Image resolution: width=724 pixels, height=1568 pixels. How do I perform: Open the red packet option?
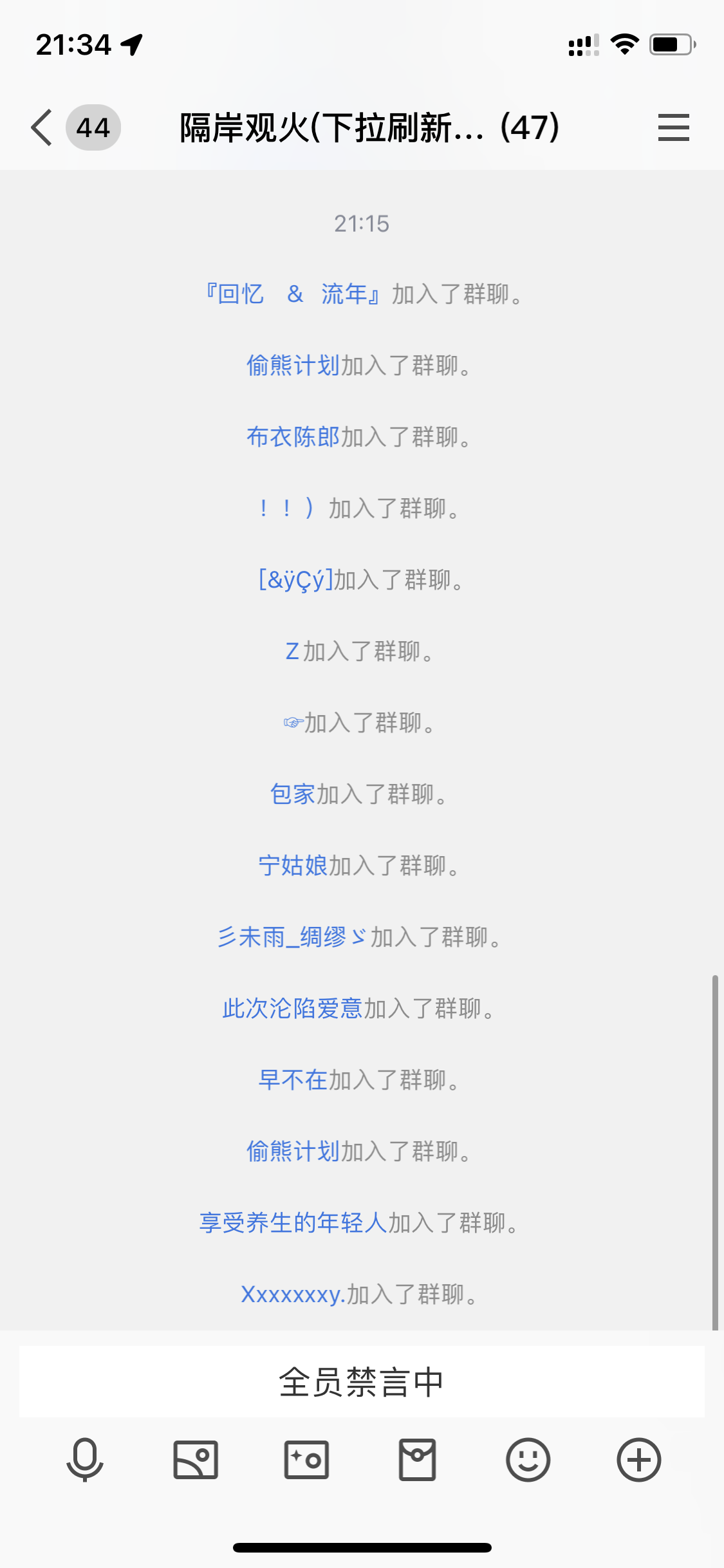coord(417,1460)
